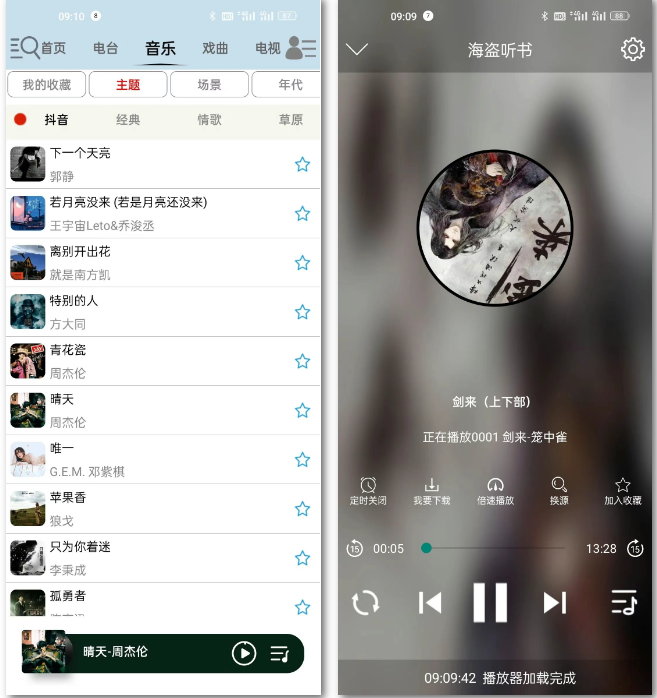This screenshot has width=657, height=698.
Task: Go back to the previous track
Action: click(429, 603)
